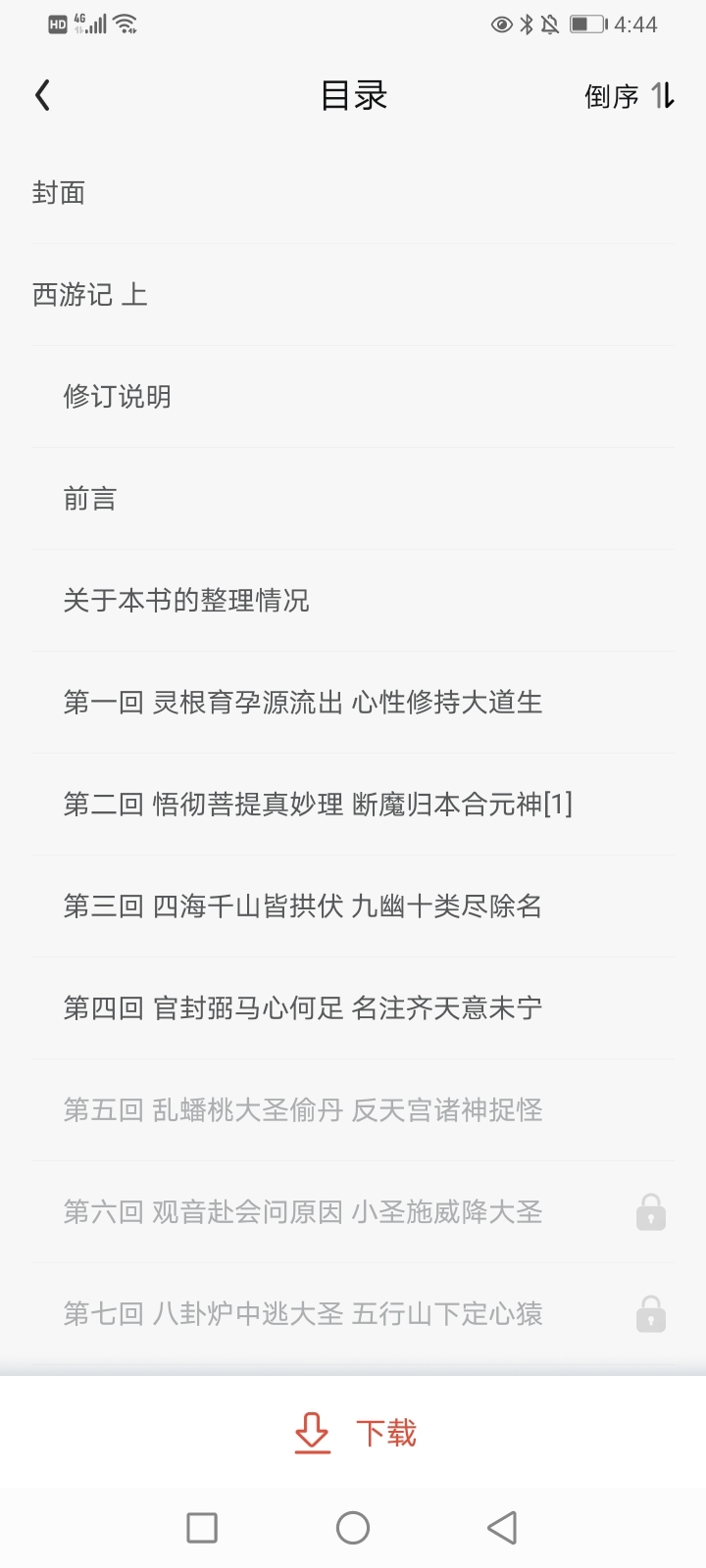706x1568 pixels.
Task: Go back using the top-left arrow
Action: [x=42, y=95]
